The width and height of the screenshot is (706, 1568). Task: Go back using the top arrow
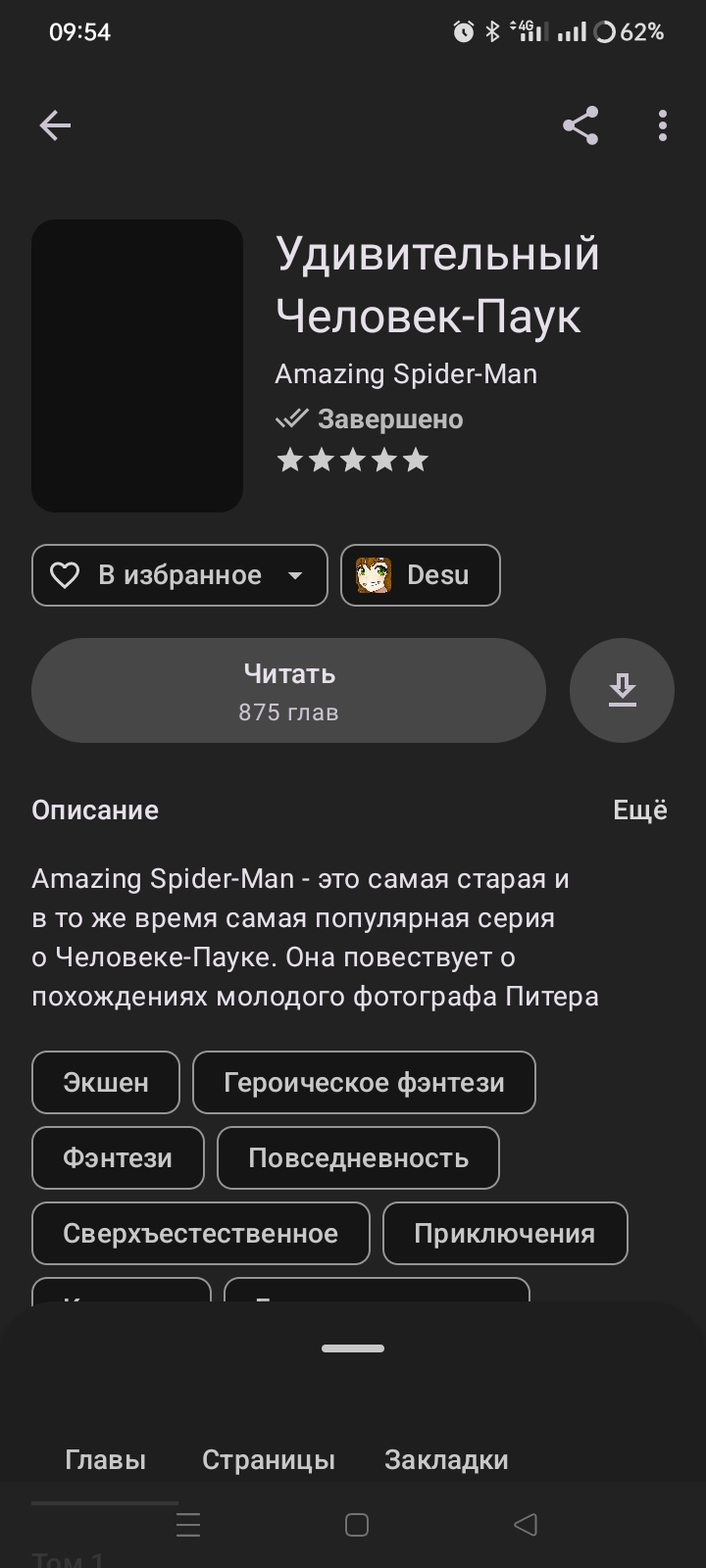click(55, 125)
